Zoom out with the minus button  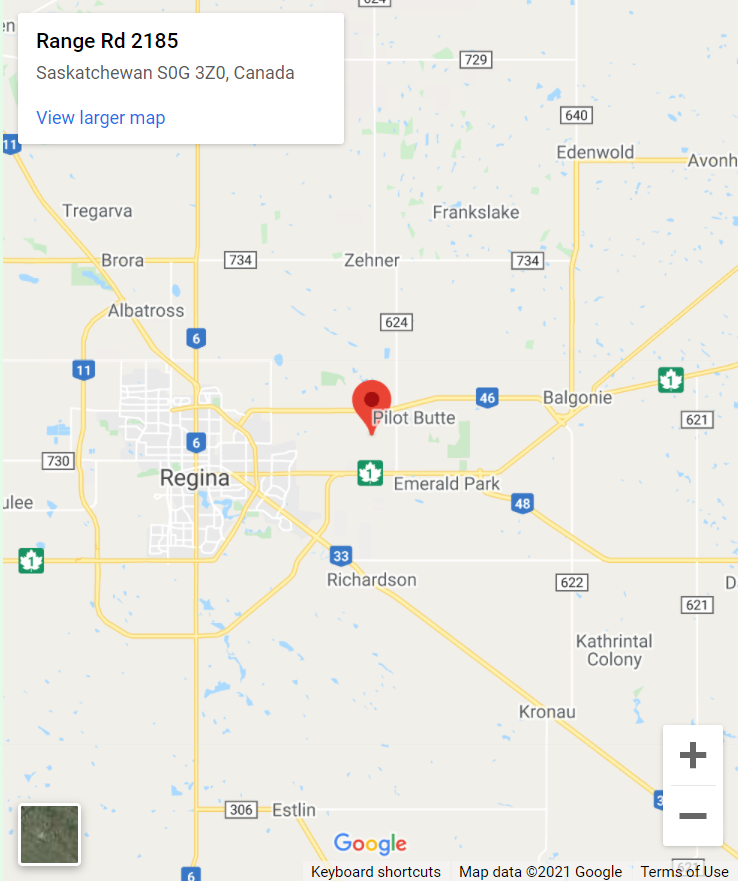(692, 816)
